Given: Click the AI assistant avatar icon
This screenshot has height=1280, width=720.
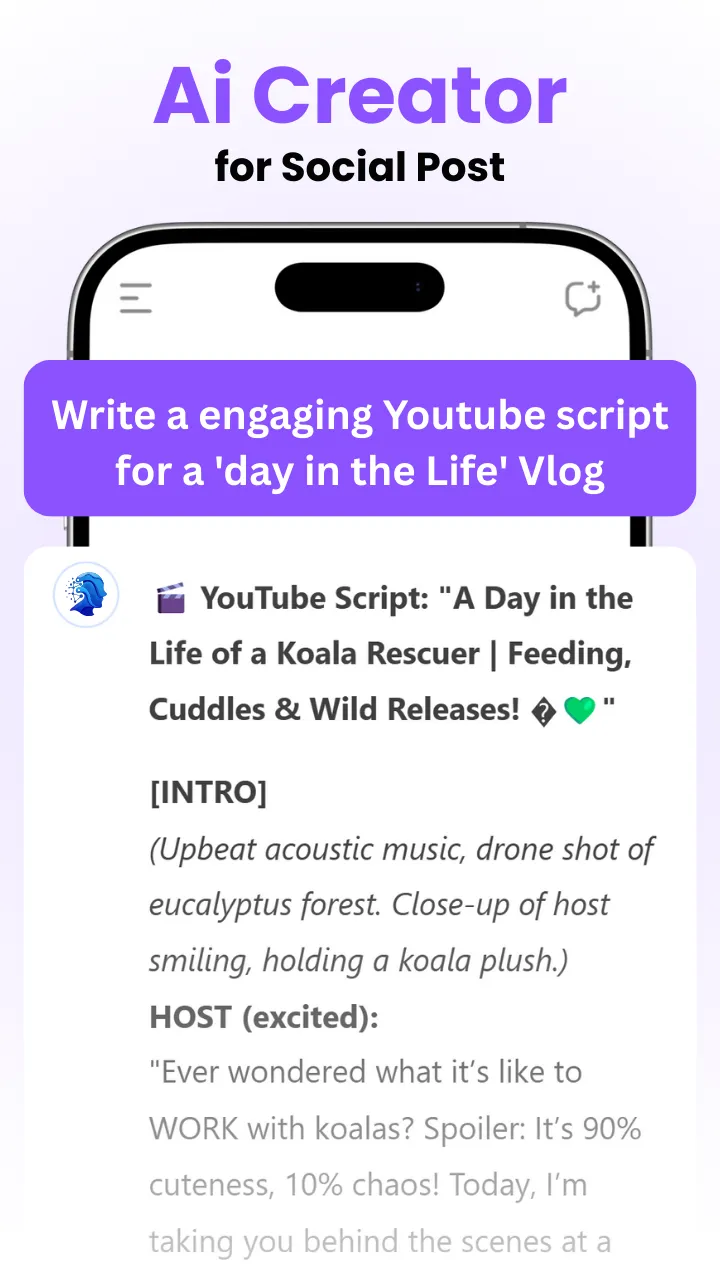Looking at the screenshot, I should point(86,594).
